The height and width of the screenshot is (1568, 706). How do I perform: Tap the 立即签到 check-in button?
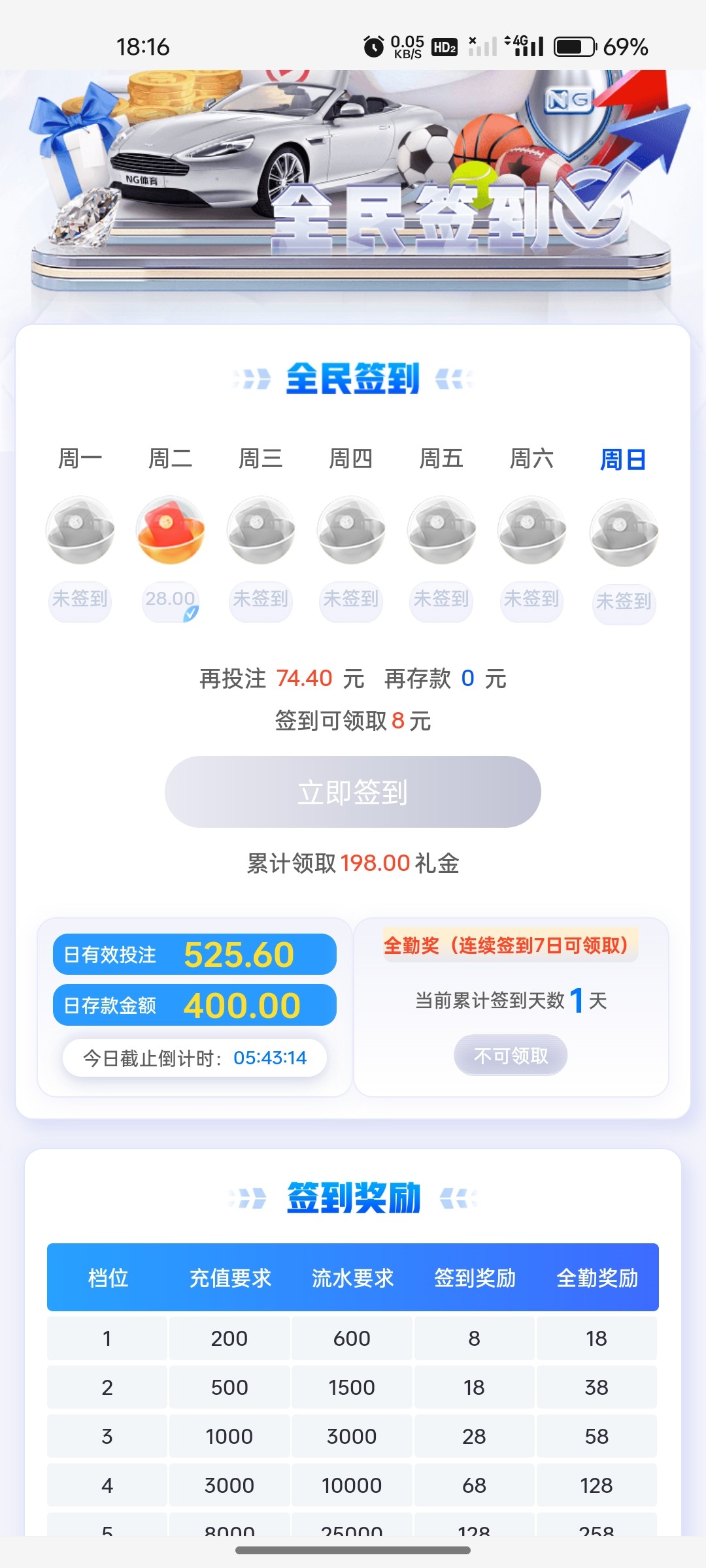352,792
